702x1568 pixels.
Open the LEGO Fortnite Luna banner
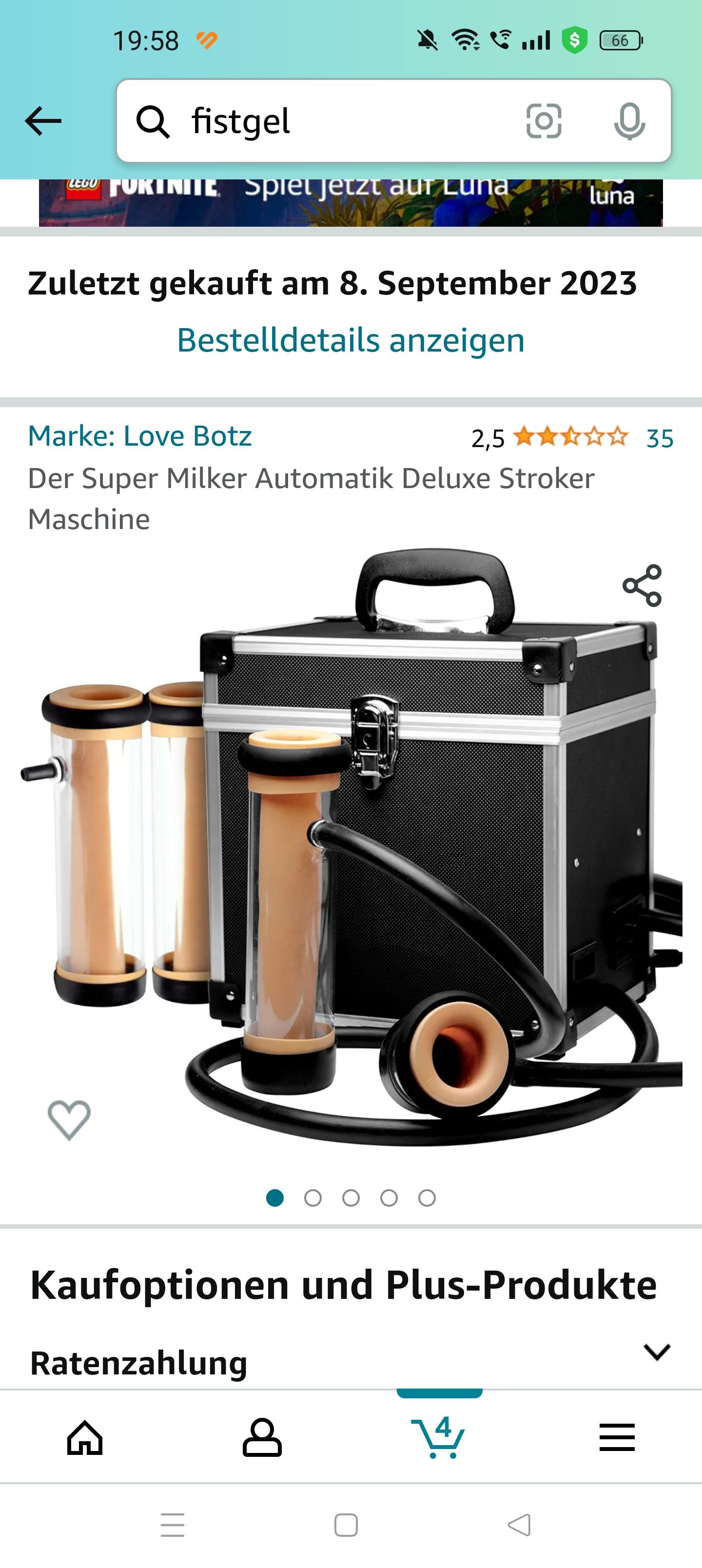351,202
